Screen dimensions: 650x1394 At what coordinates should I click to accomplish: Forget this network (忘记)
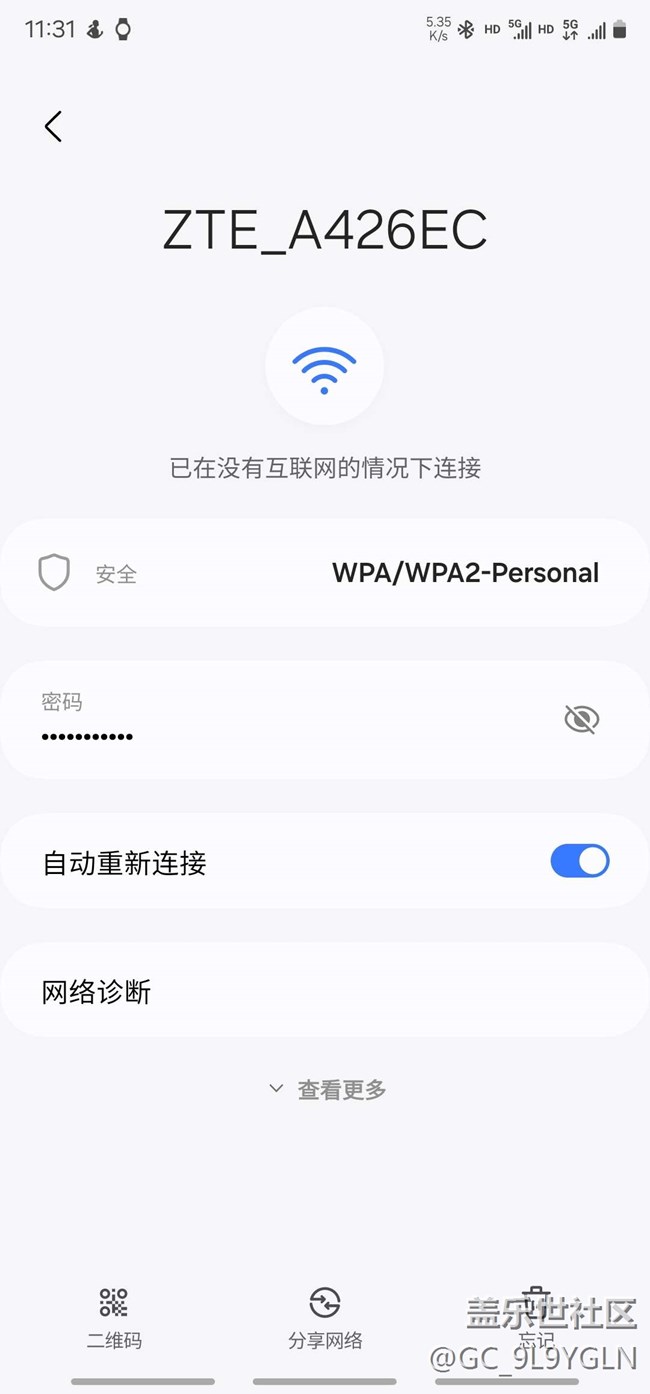(536, 1317)
